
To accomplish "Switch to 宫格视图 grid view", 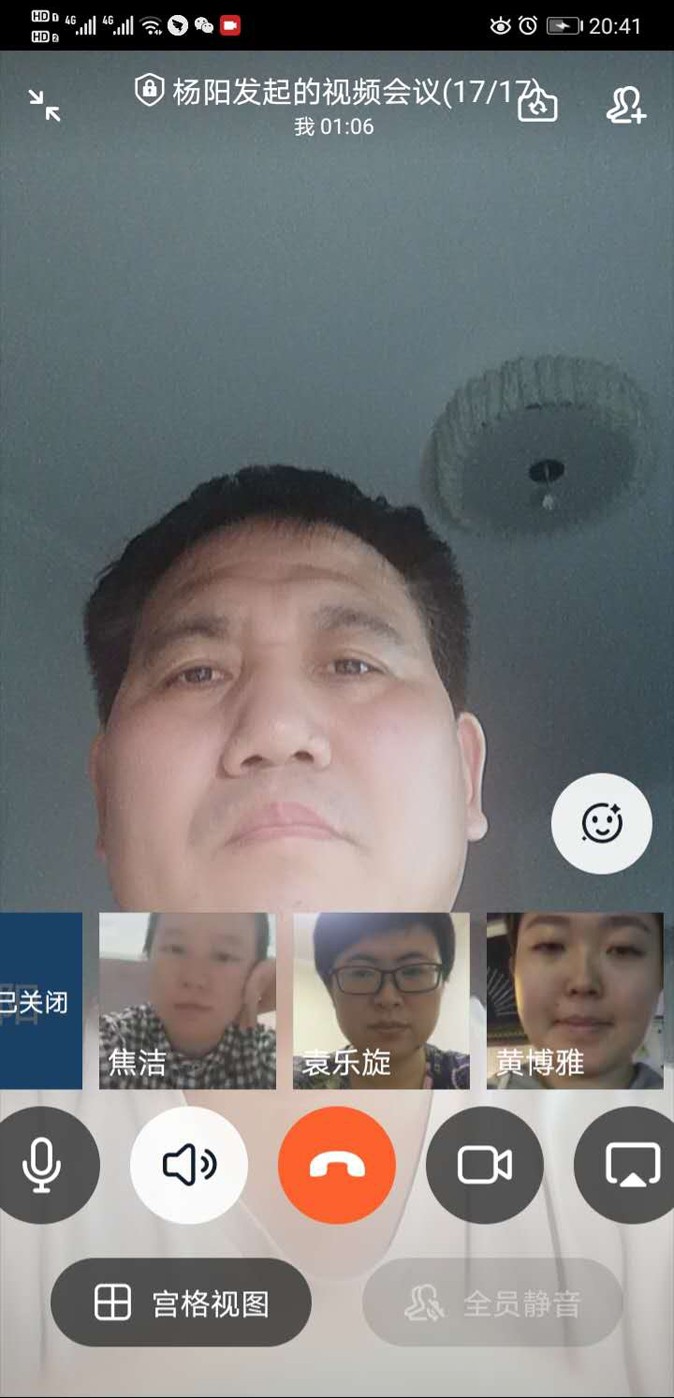I will pos(181,1303).
